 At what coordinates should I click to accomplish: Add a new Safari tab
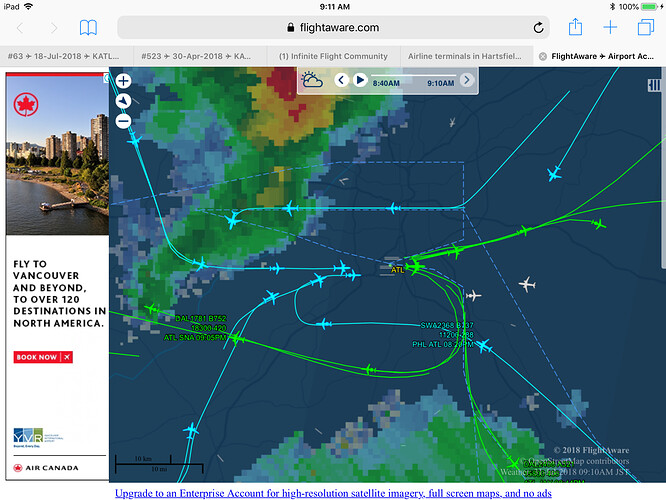[x=610, y=28]
